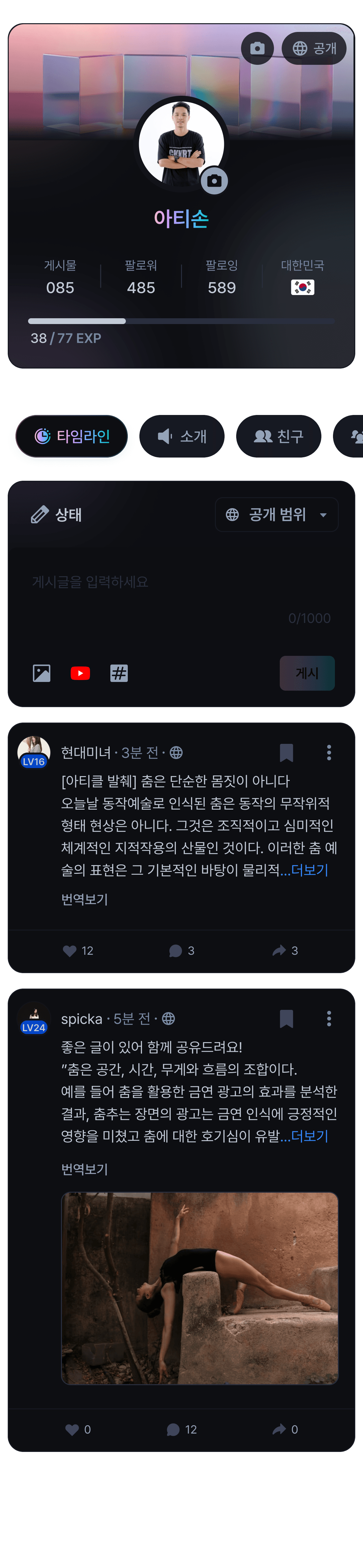363x1568 pixels.
Task: Switch to the 소개 tab
Action: (182, 436)
